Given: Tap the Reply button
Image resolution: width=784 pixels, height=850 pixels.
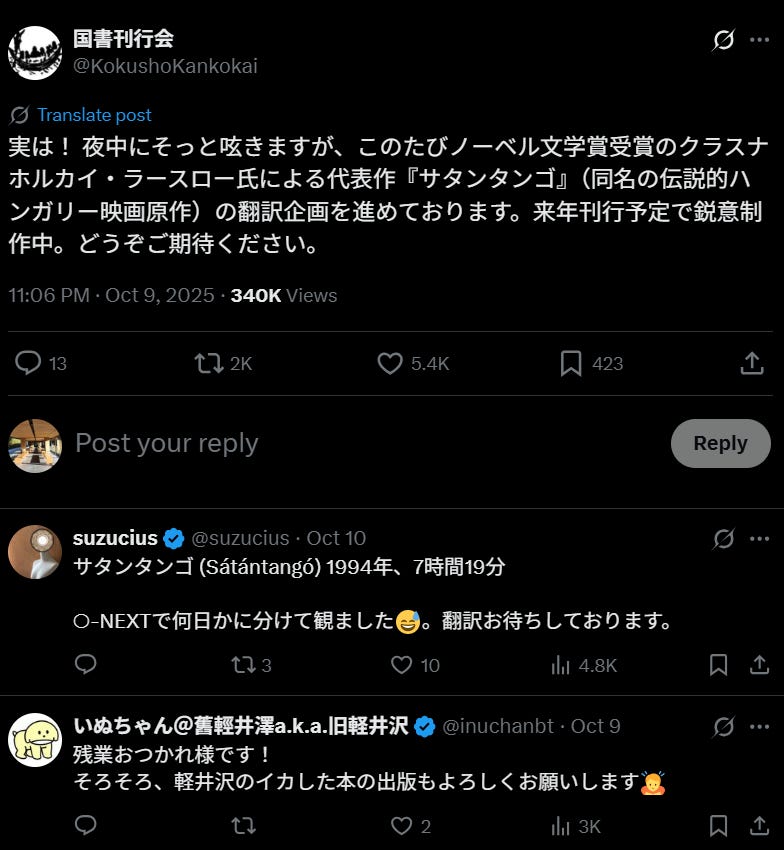Looking at the screenshot, I should (x=721, y=443).
